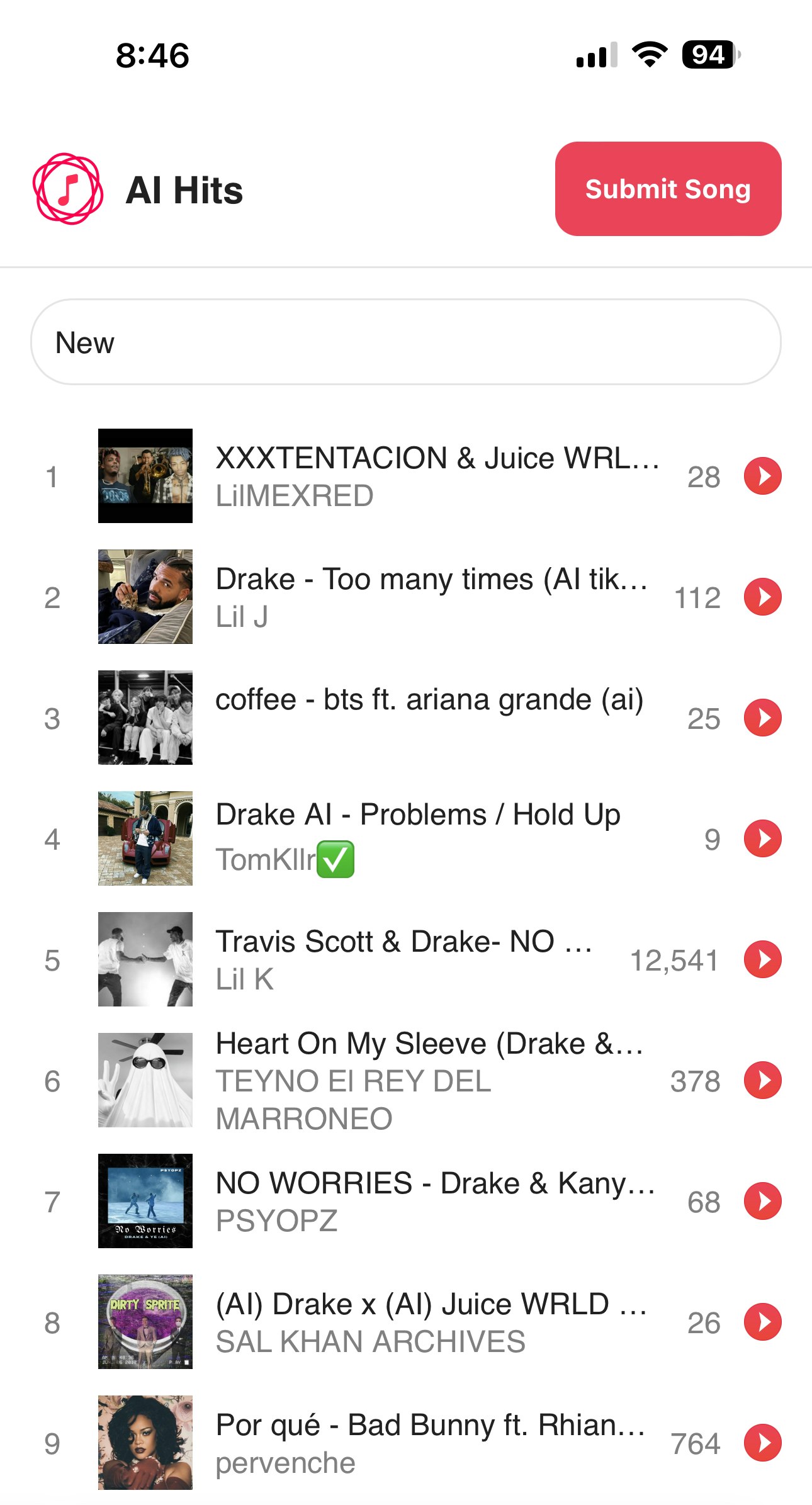The height and width of the screenshot is (1505, 812).
Task: Open the Dirty Sprite cover art
Action: (x=145, y=1322)
